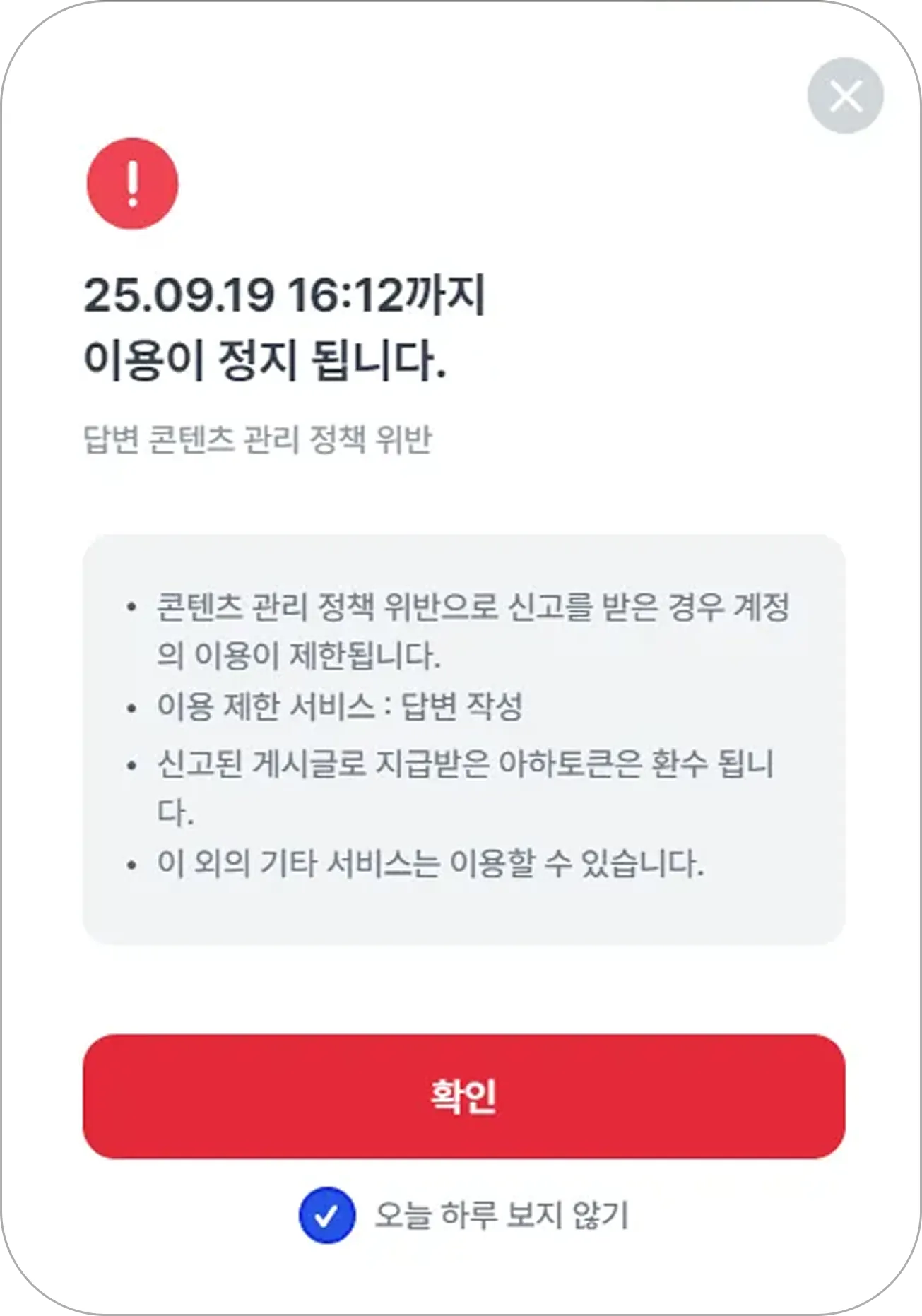Close the suspension notice dialog
The width and height of the screenshot is (922, 1316).
tap(845, 95)
